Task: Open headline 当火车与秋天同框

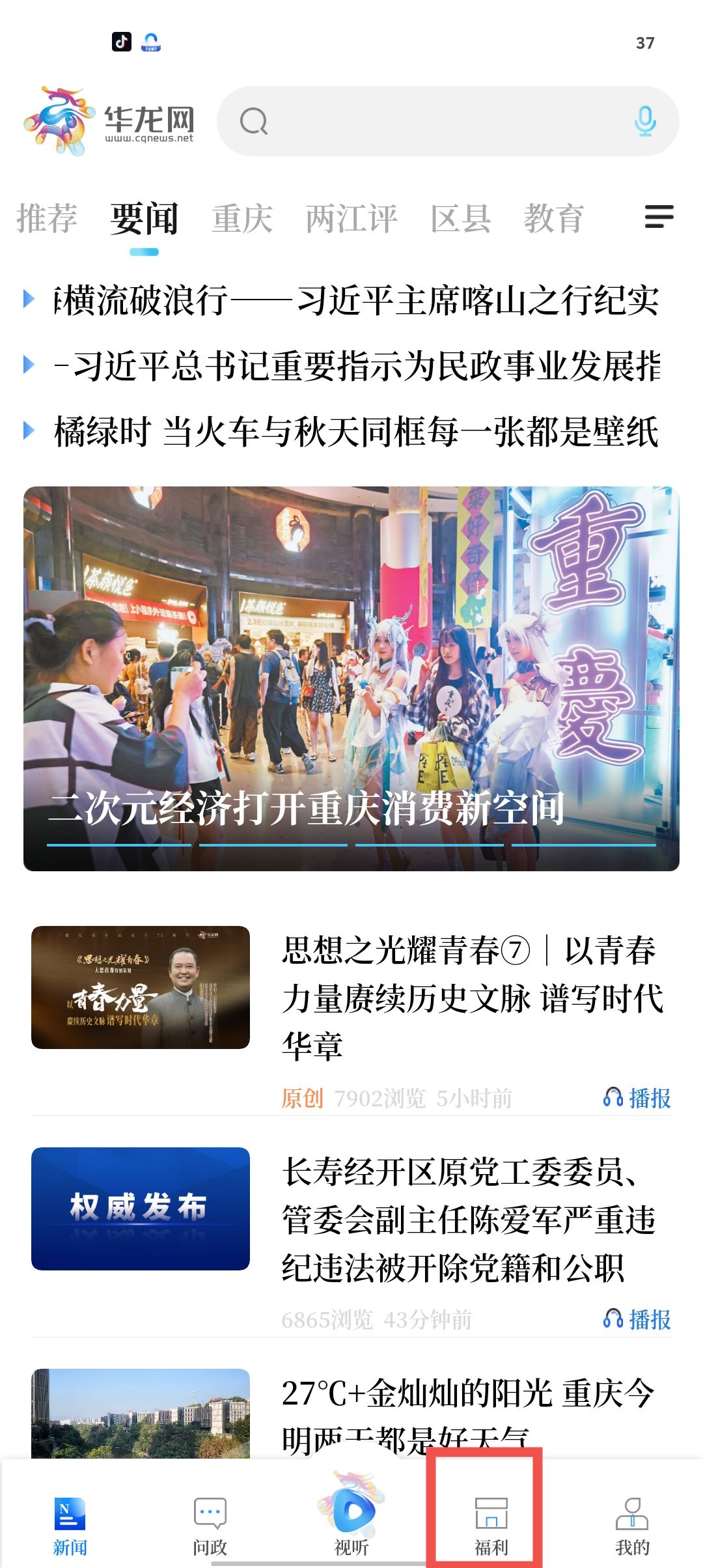Action: (x=357, y=432)
